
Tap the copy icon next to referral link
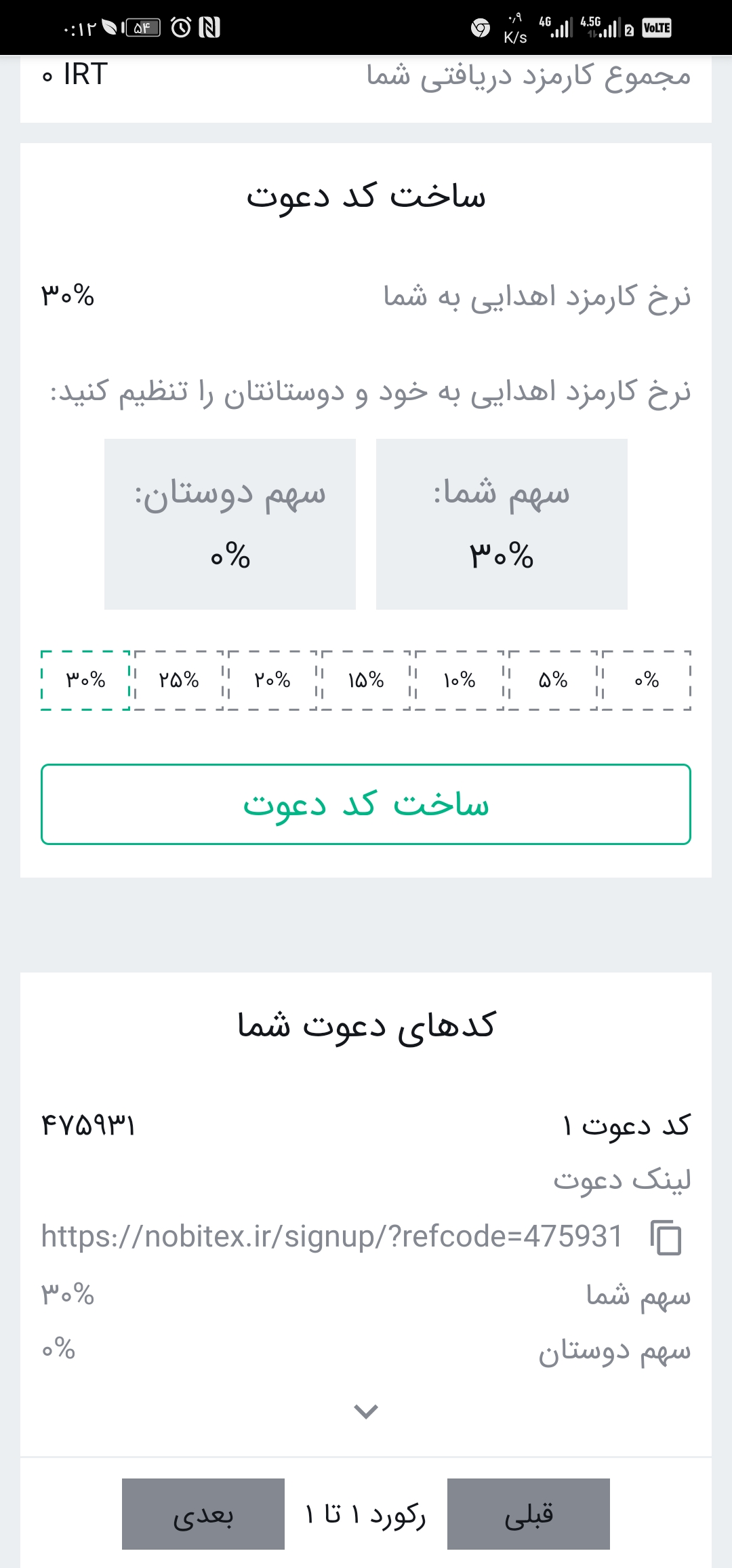(x=668, y=1236)
